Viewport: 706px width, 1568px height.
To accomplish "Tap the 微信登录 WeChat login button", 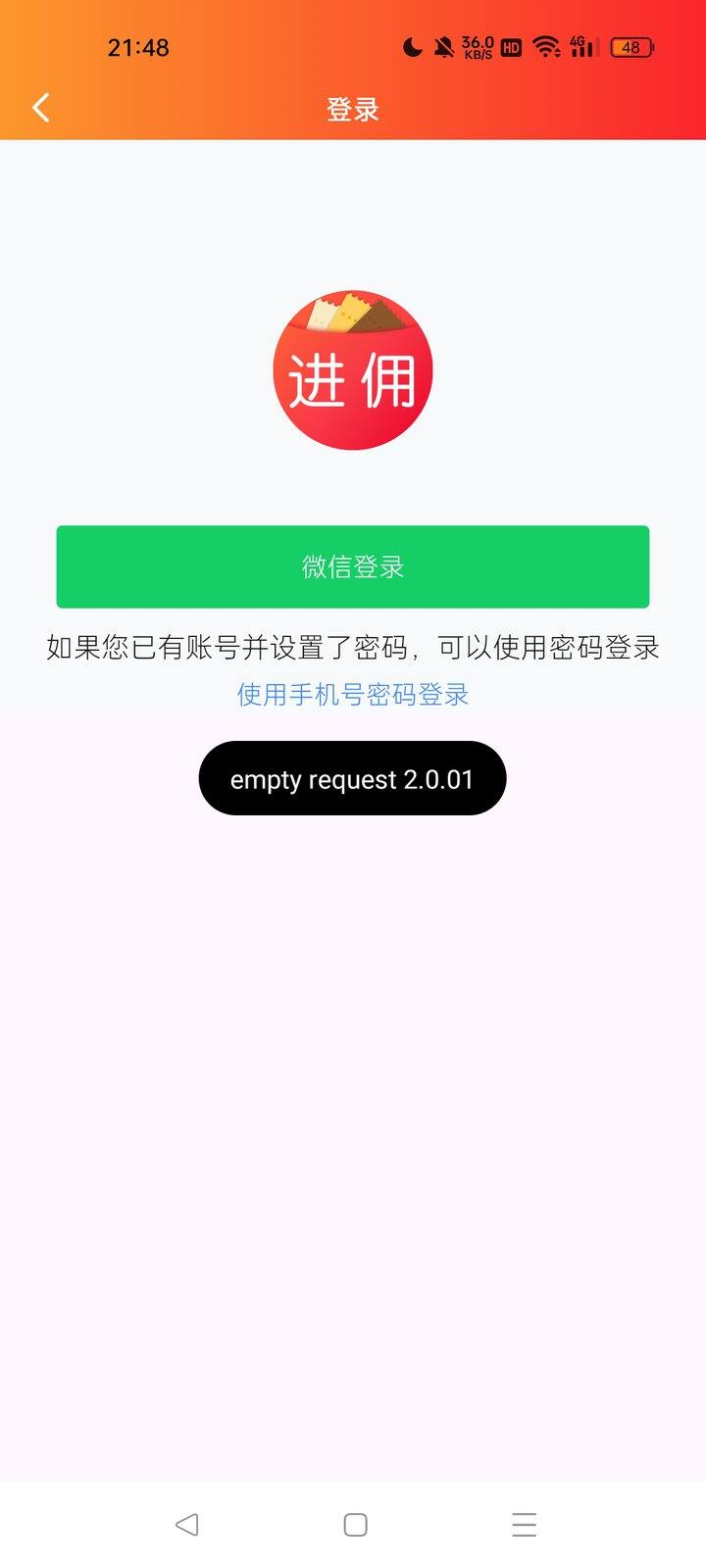I will coord(353,566).
